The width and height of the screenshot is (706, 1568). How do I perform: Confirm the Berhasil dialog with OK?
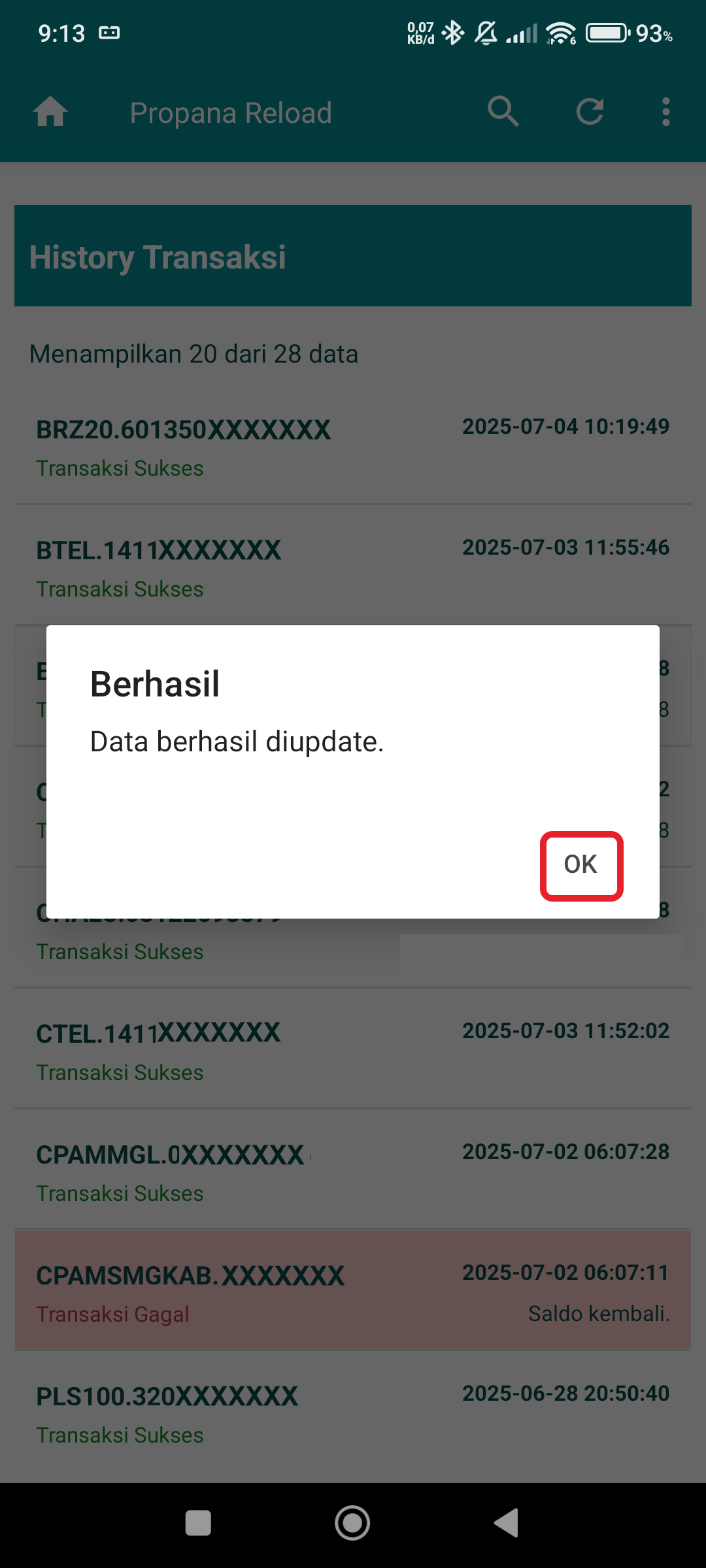(x=581, y=866)
